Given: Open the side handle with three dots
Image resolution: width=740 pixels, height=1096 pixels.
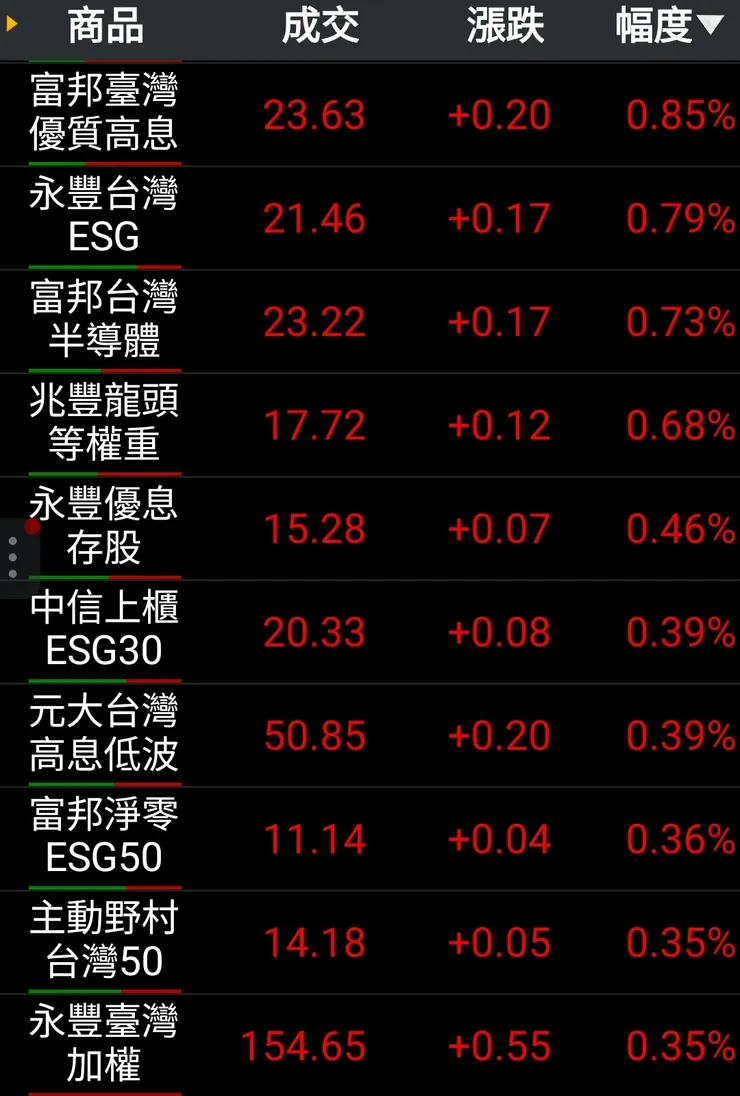Looking at the screenshot, I should 14,557.
